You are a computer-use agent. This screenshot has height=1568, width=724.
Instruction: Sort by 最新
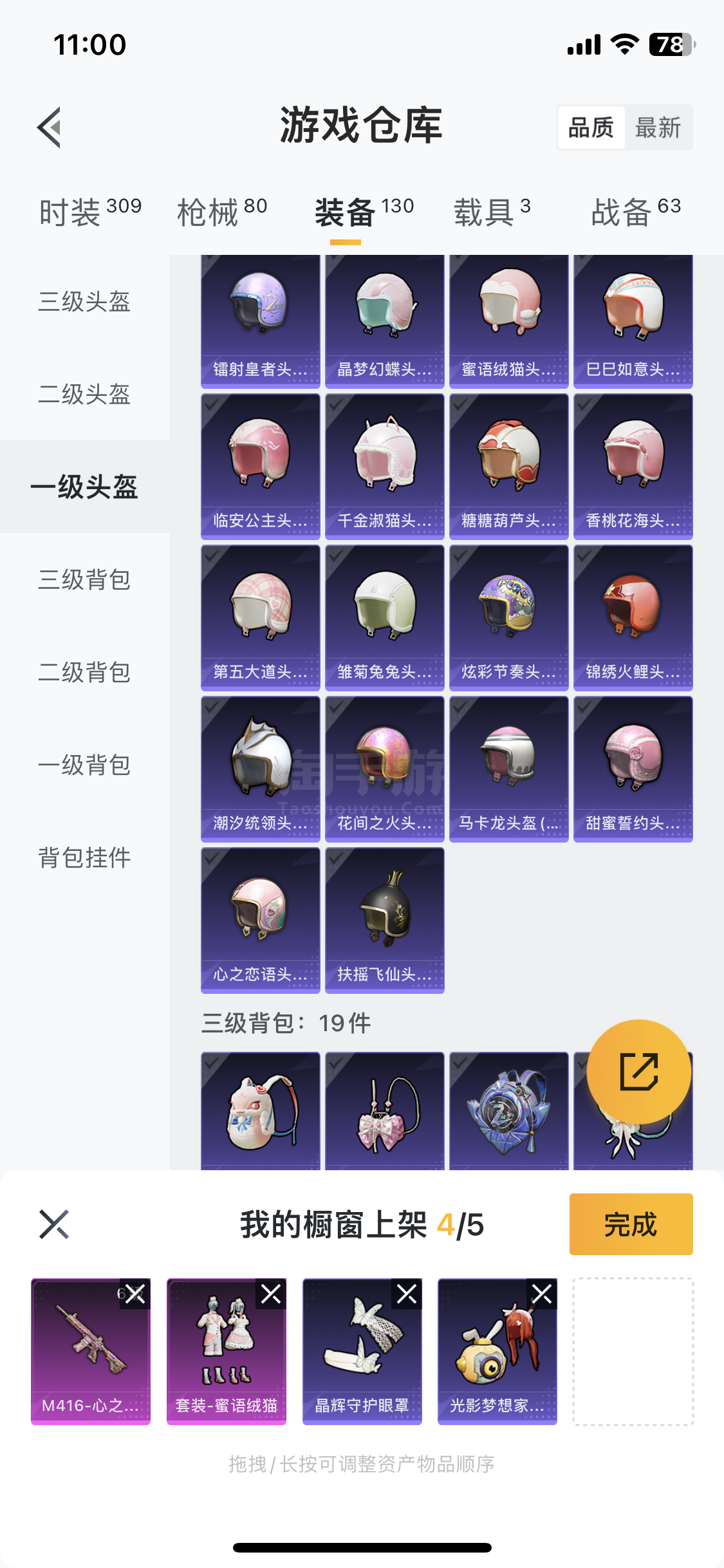tap(658, 127)
